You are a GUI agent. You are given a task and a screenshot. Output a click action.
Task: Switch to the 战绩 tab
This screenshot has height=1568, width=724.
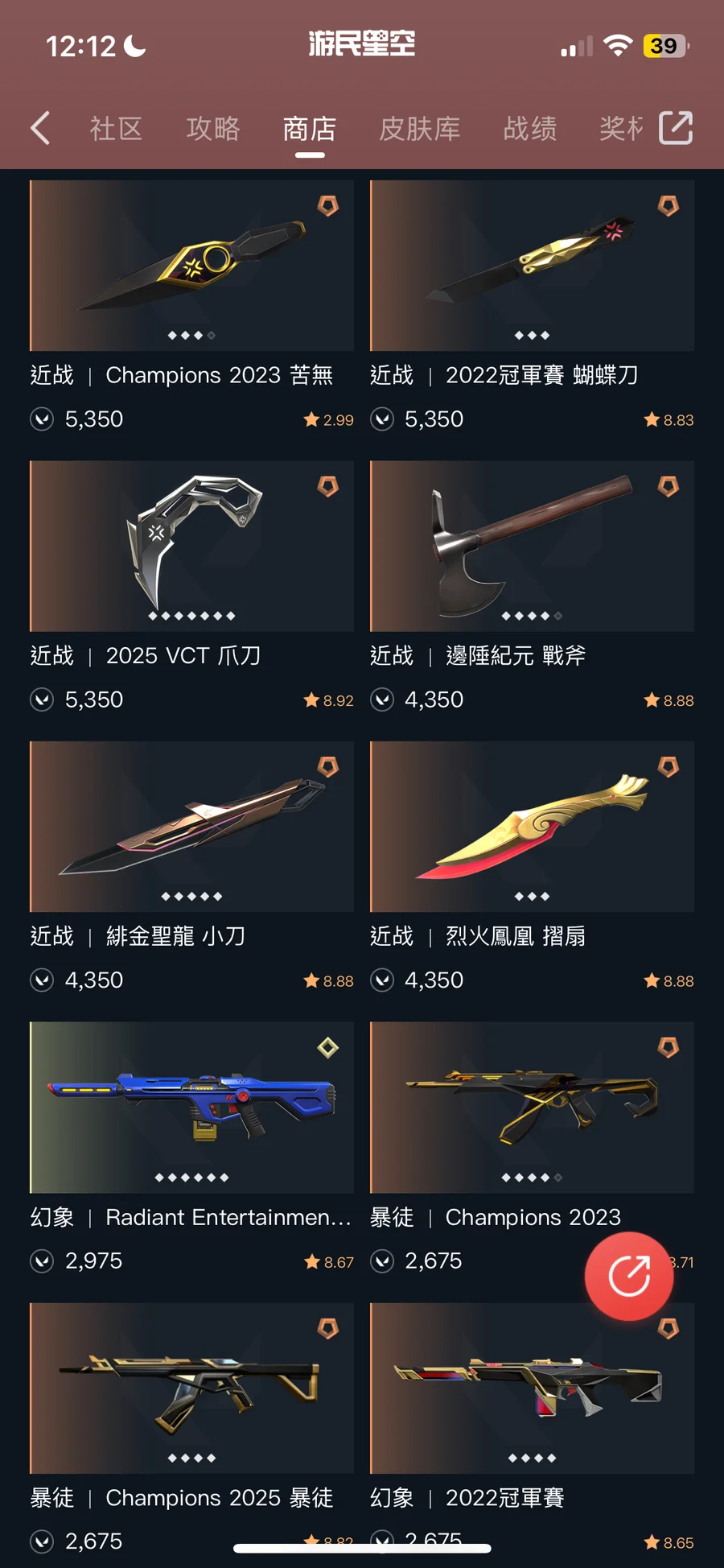(529, 129)
